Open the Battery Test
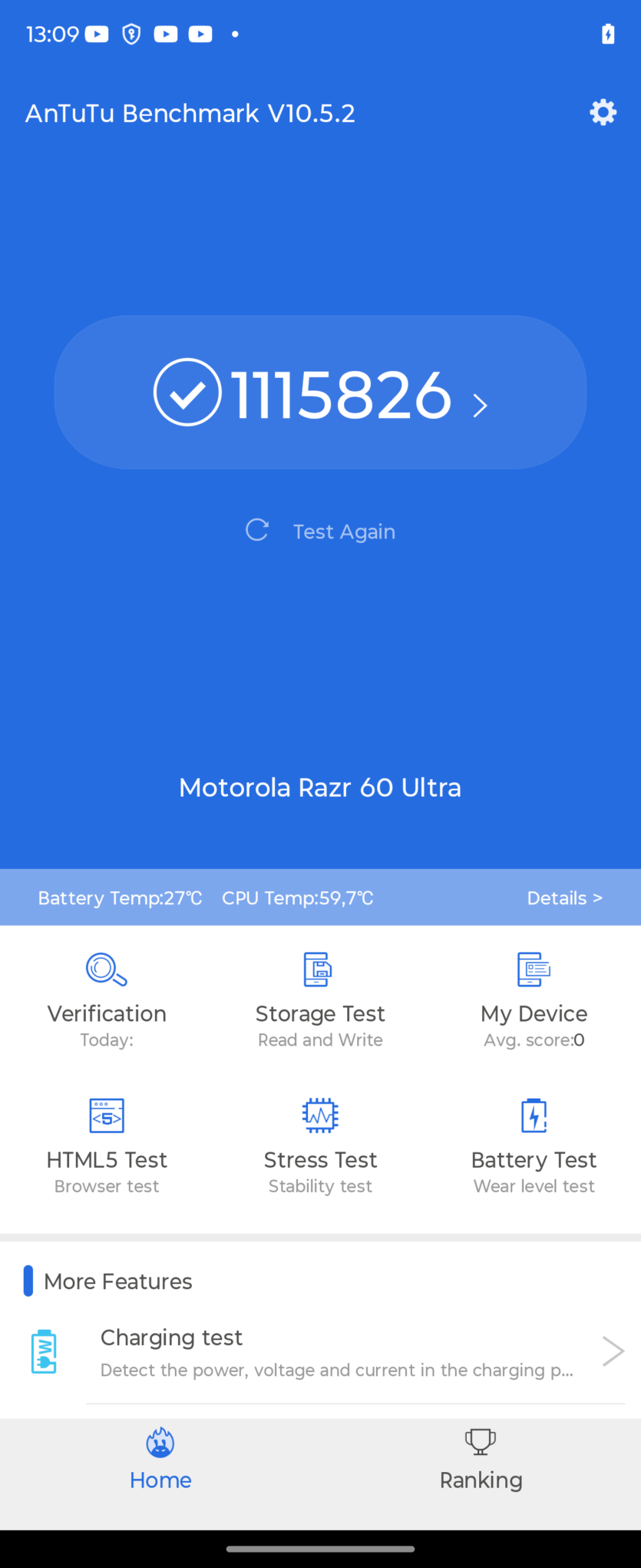 tap(534, 1145)
